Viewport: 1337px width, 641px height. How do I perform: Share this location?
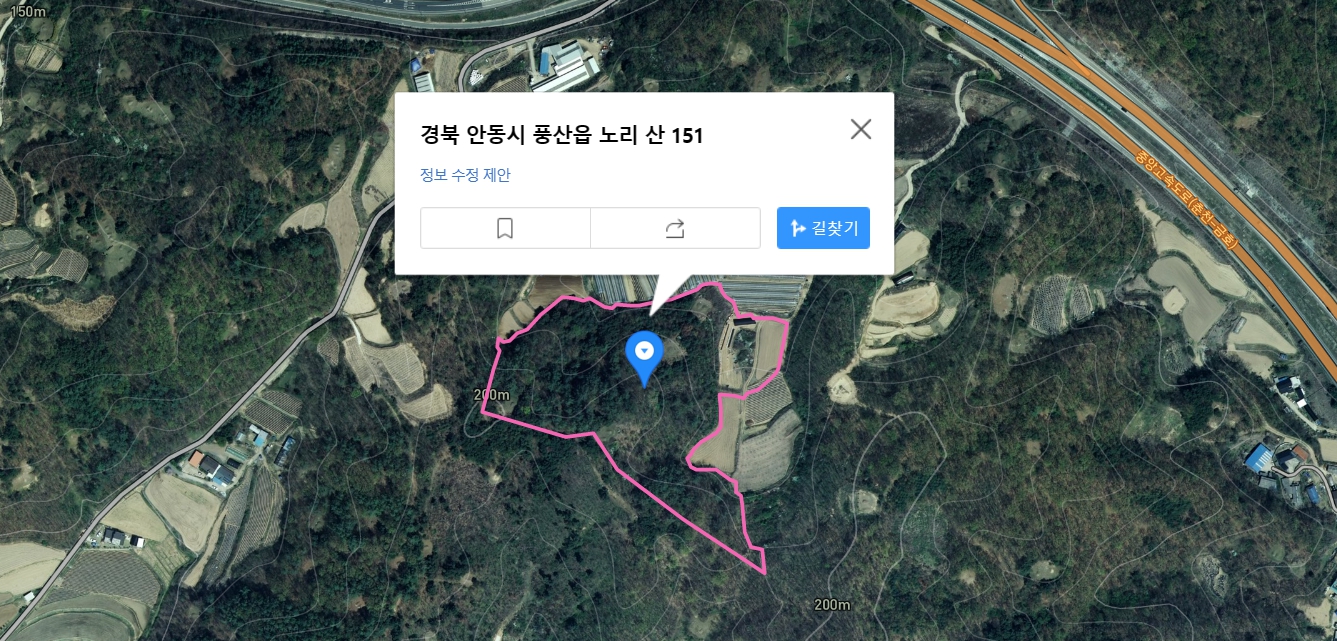point(675,228)
